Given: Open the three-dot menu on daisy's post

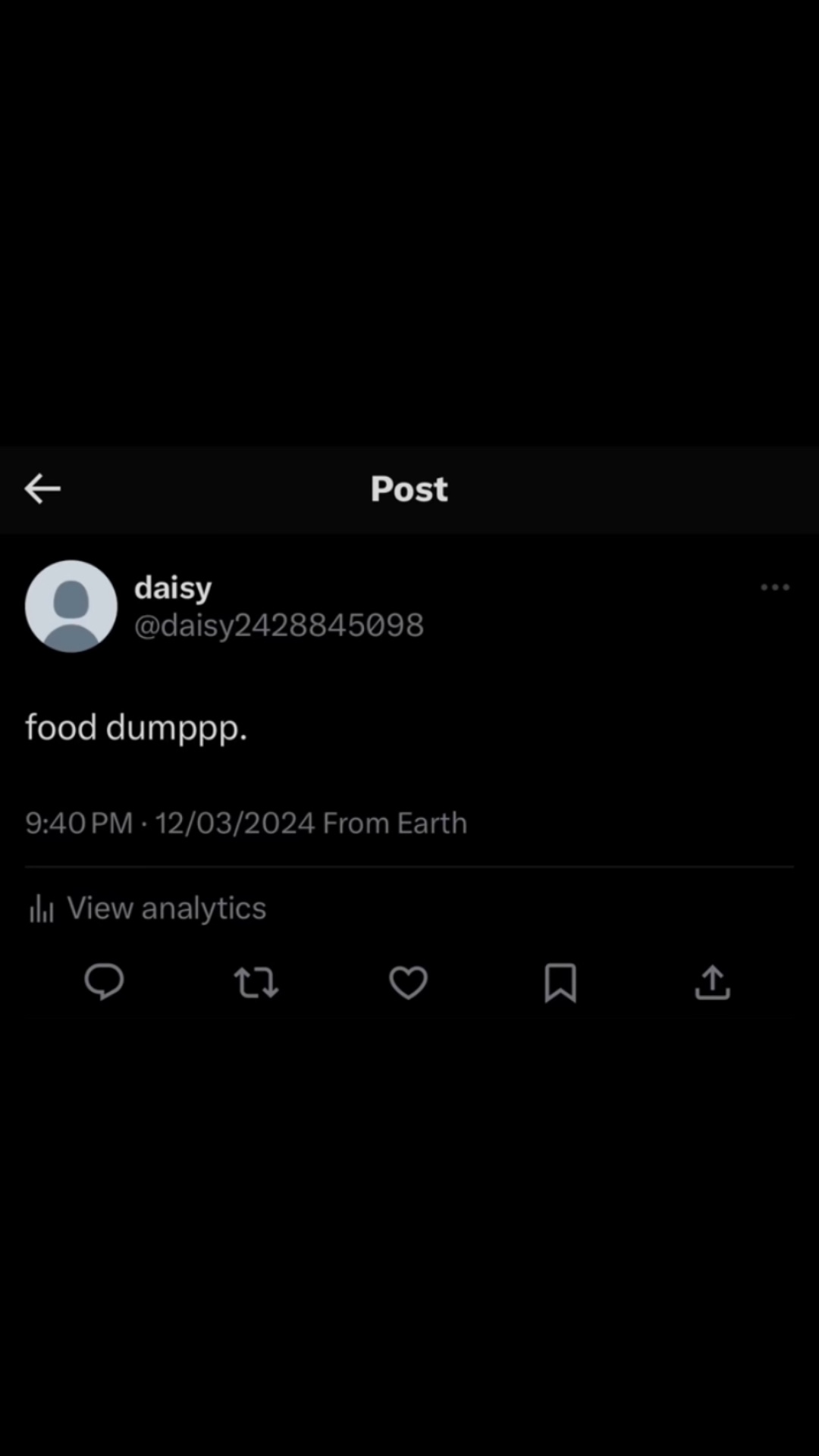Looking at the screenshot, I should (775, 587).
